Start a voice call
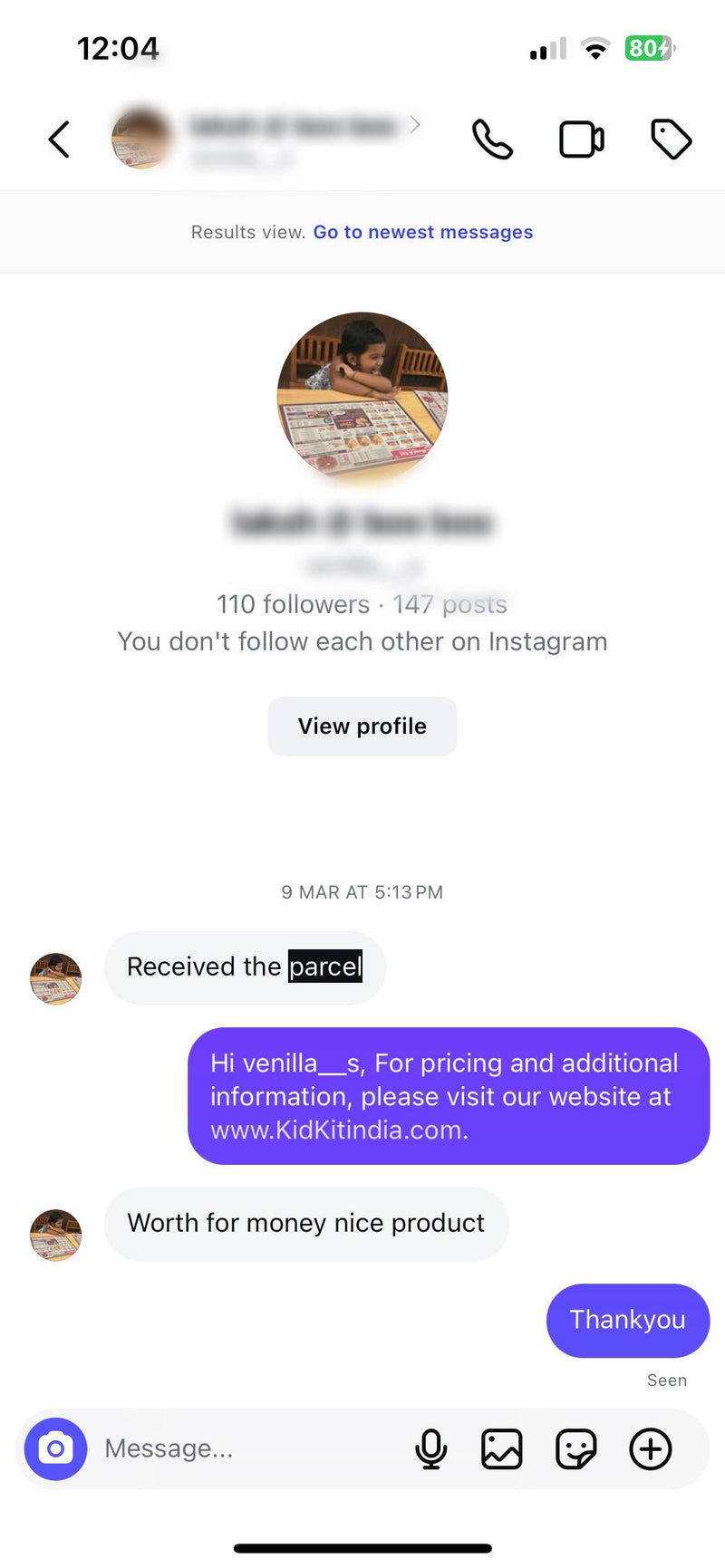 pyautogui.click(x=492, y=139)
